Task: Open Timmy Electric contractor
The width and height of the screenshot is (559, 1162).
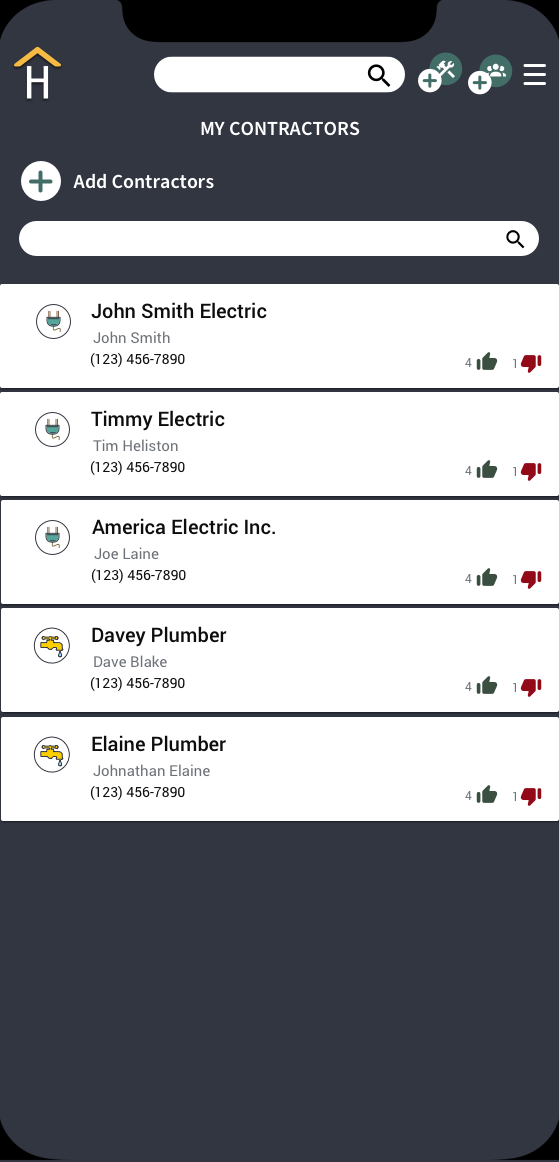Action: coord(280,444)
